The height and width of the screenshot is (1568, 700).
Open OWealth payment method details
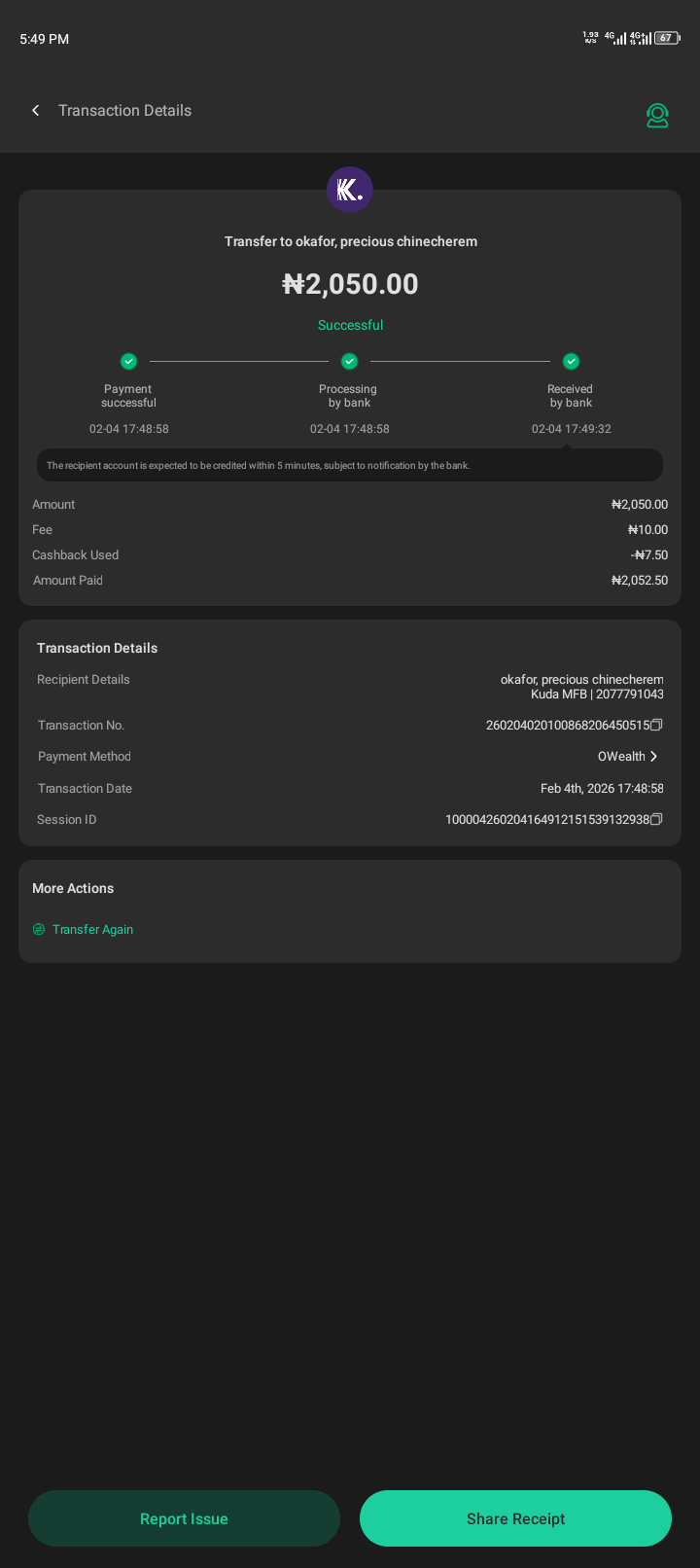628,757
